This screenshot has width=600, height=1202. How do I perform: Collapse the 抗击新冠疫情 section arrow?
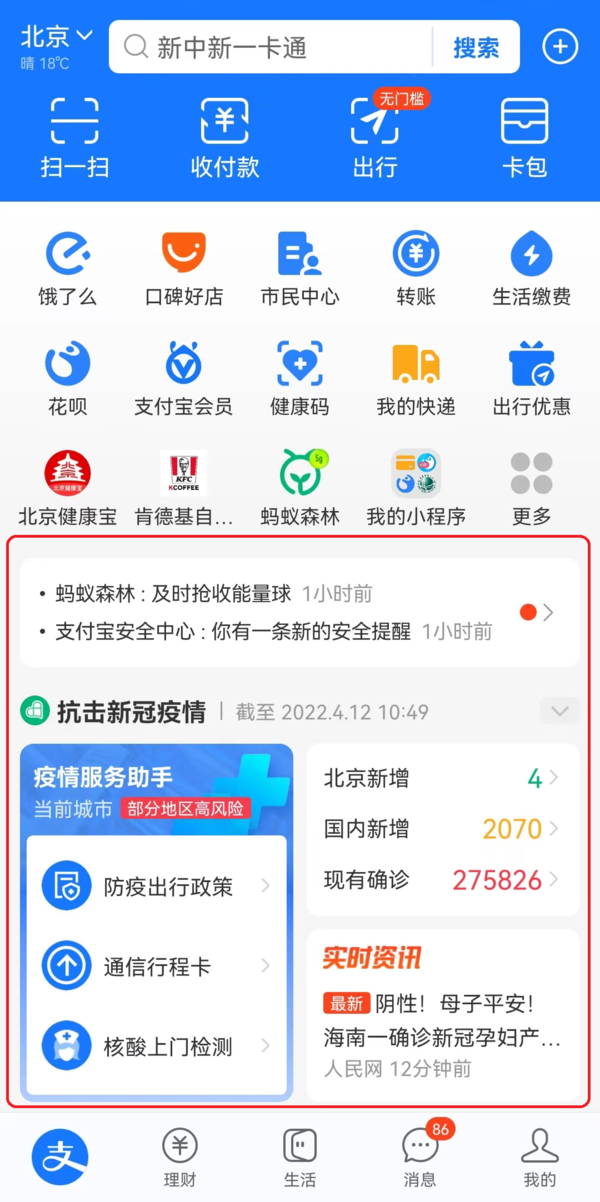pyautogui.click(x=559, y=711)
